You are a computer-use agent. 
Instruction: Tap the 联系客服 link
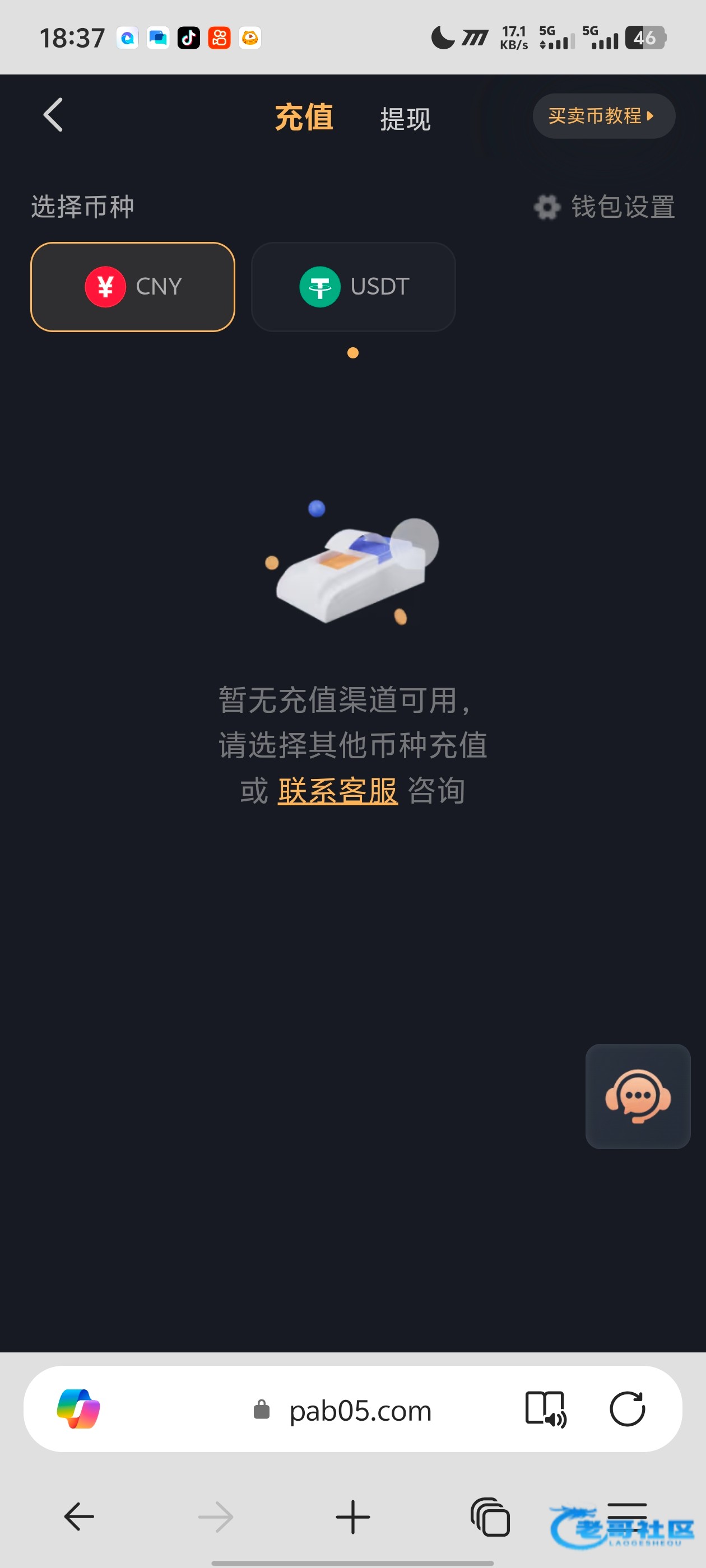point(337,791)
